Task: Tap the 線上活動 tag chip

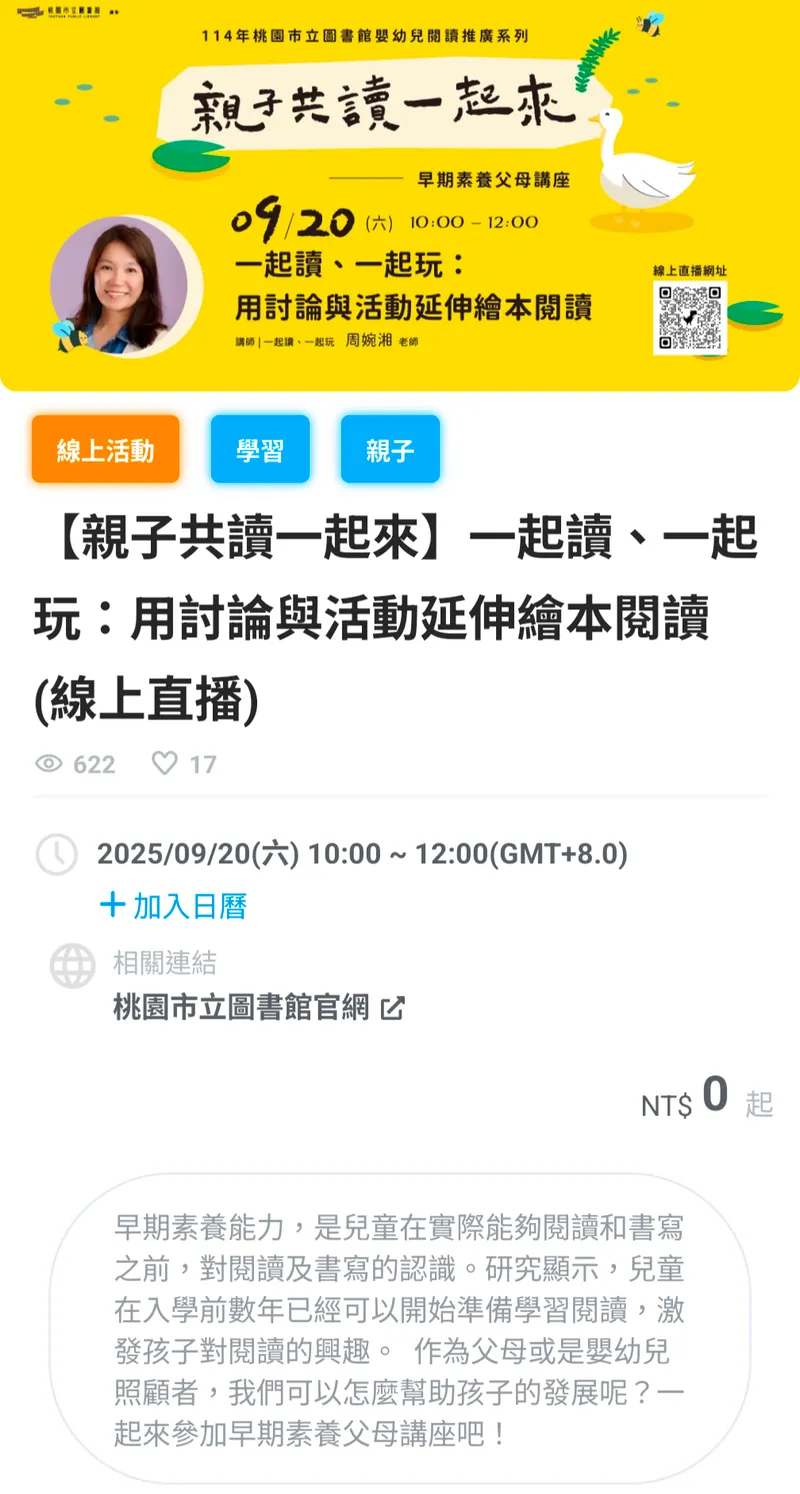Action: point(105,450)
